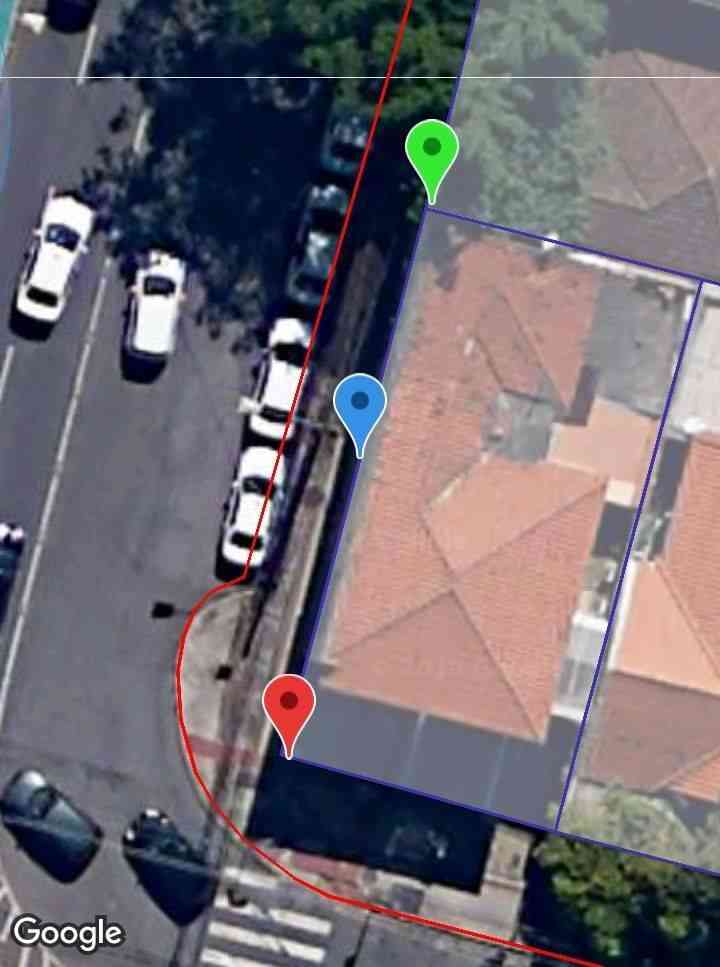Select the blue map marker
This screenshot has height=967, width=720.
coord(360,406)
